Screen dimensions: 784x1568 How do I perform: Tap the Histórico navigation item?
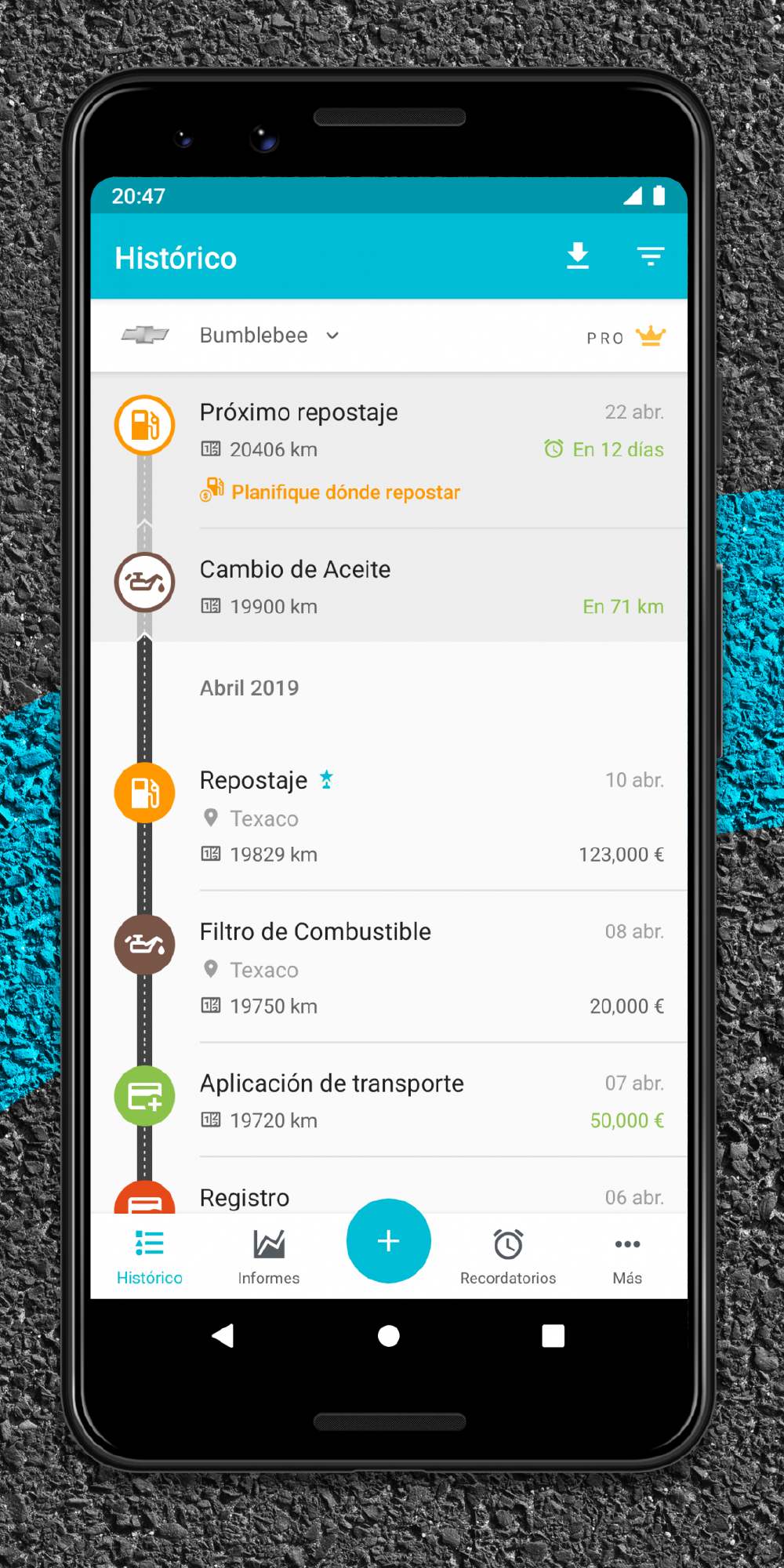click(149, 1254)
